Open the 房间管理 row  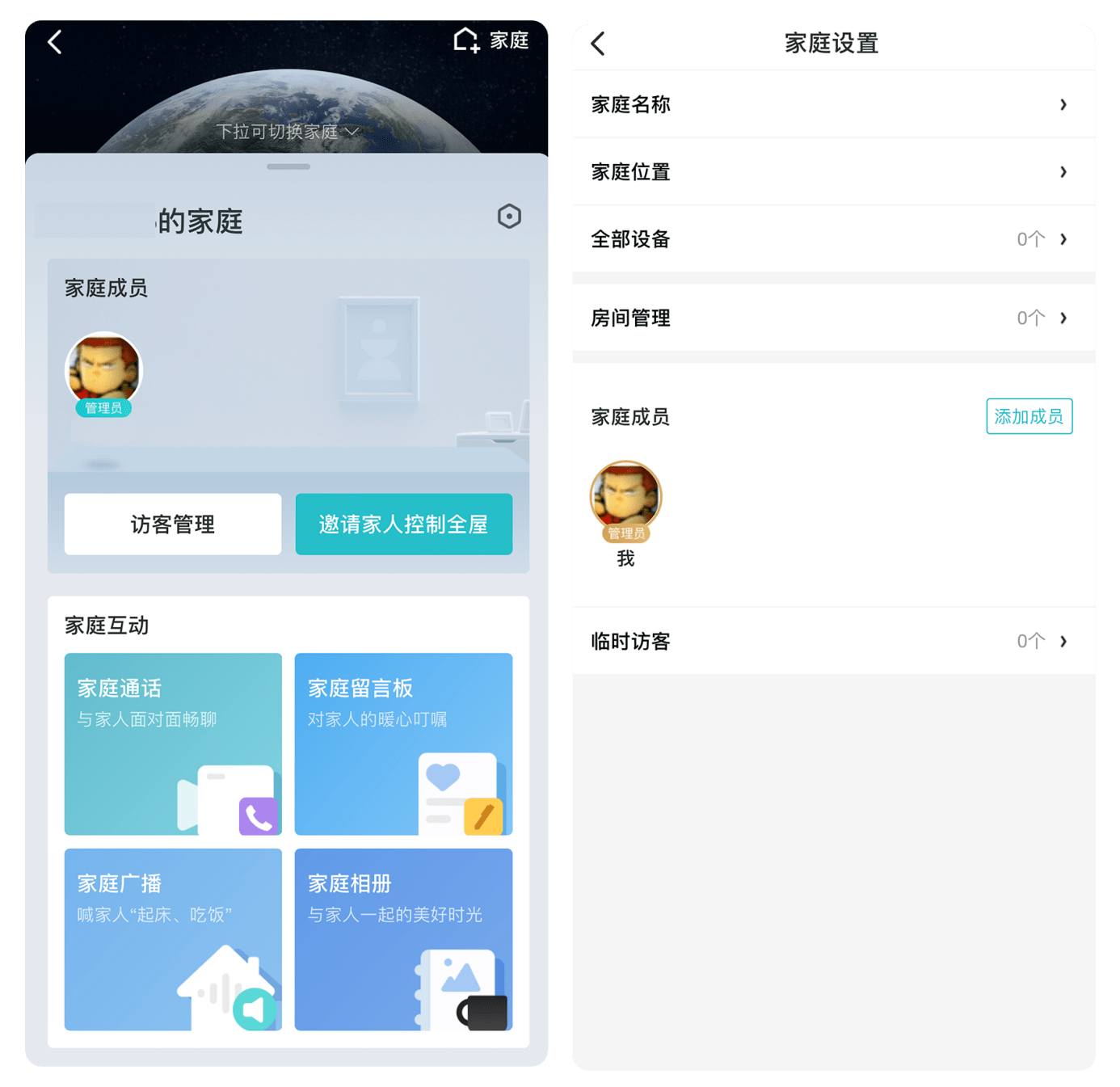pyautogui.click(x=832, y=318)
